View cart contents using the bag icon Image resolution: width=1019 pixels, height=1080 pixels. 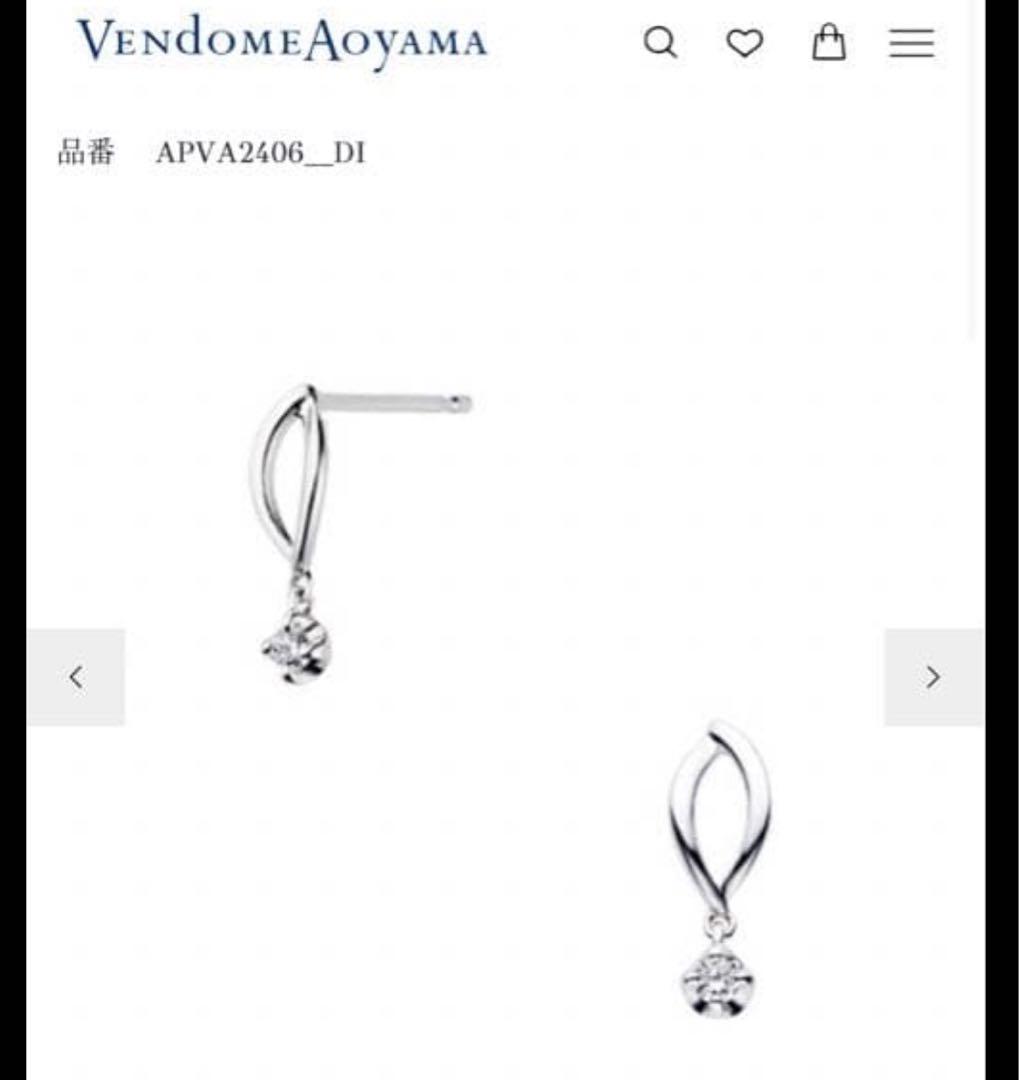[828, 44]
